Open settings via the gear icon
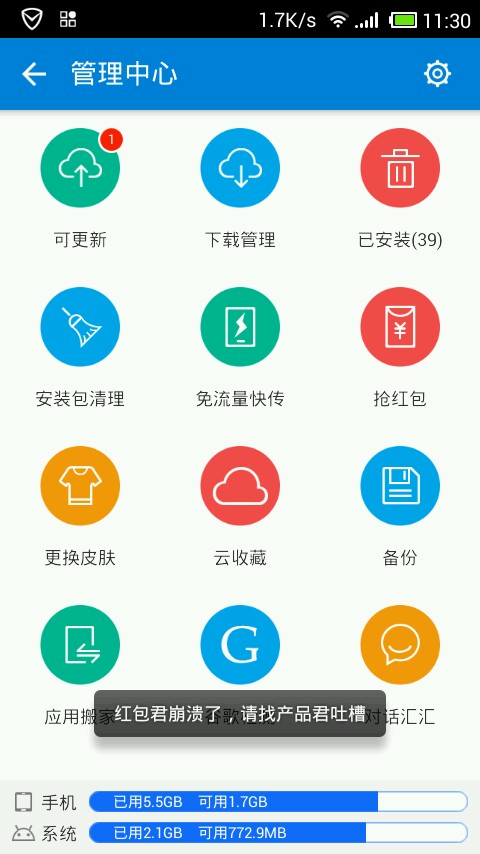The width and height of the screenshot is (480, 854). [437, 74]
